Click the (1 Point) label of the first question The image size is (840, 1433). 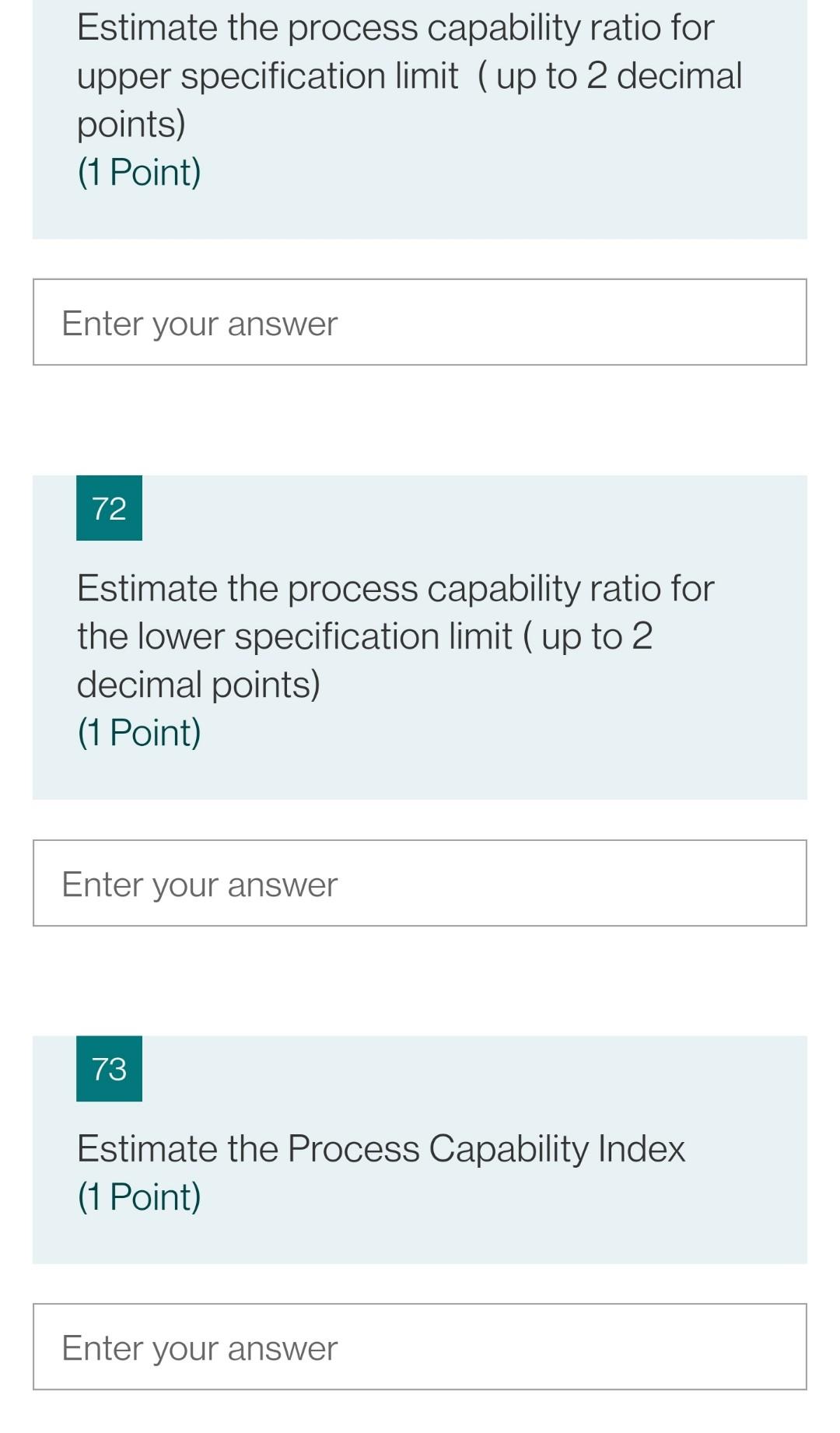pyautogui.click(x=139, y=170)
